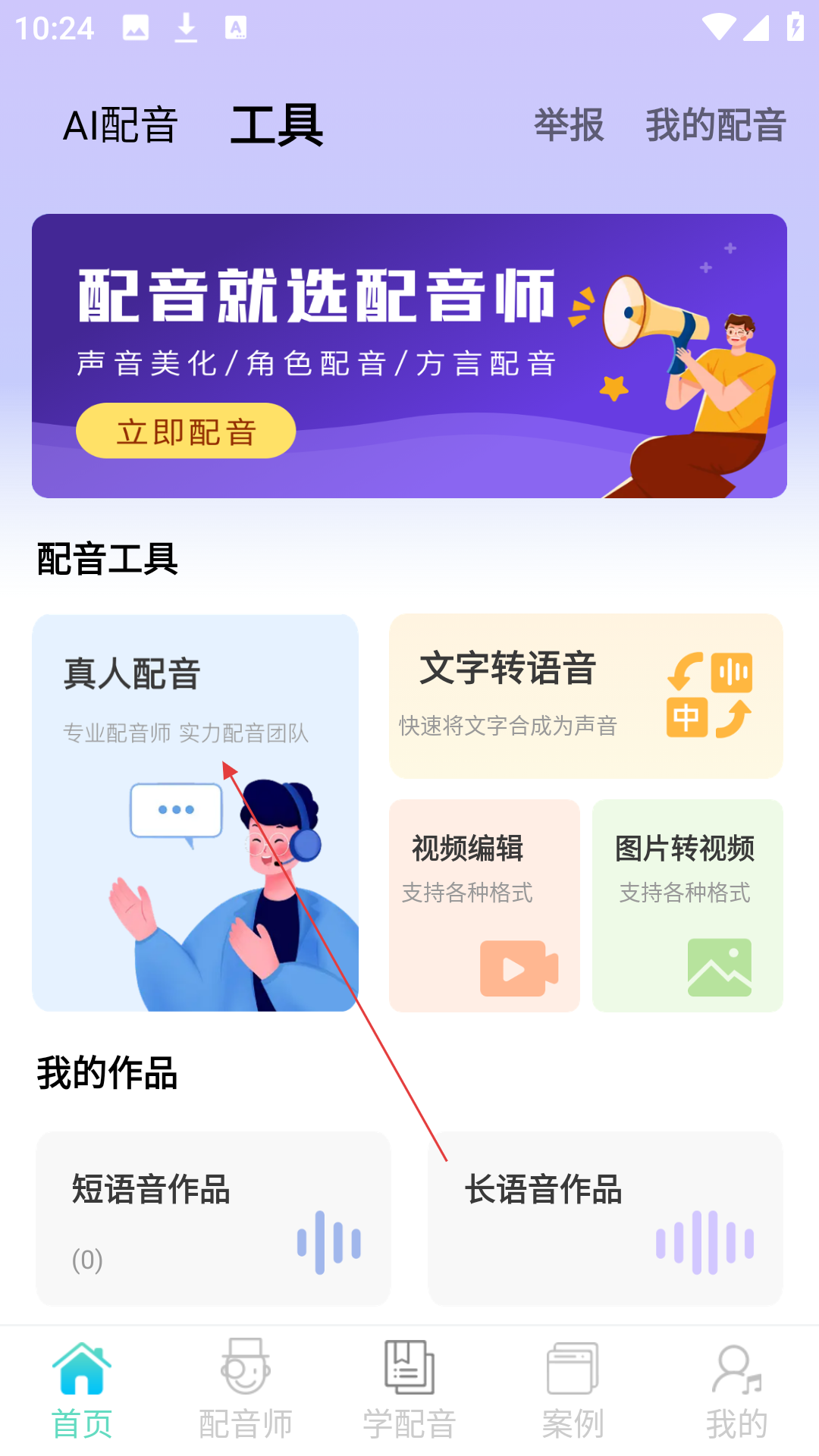
Task: Open 文字转语音 tool
Action: (585, 696)
